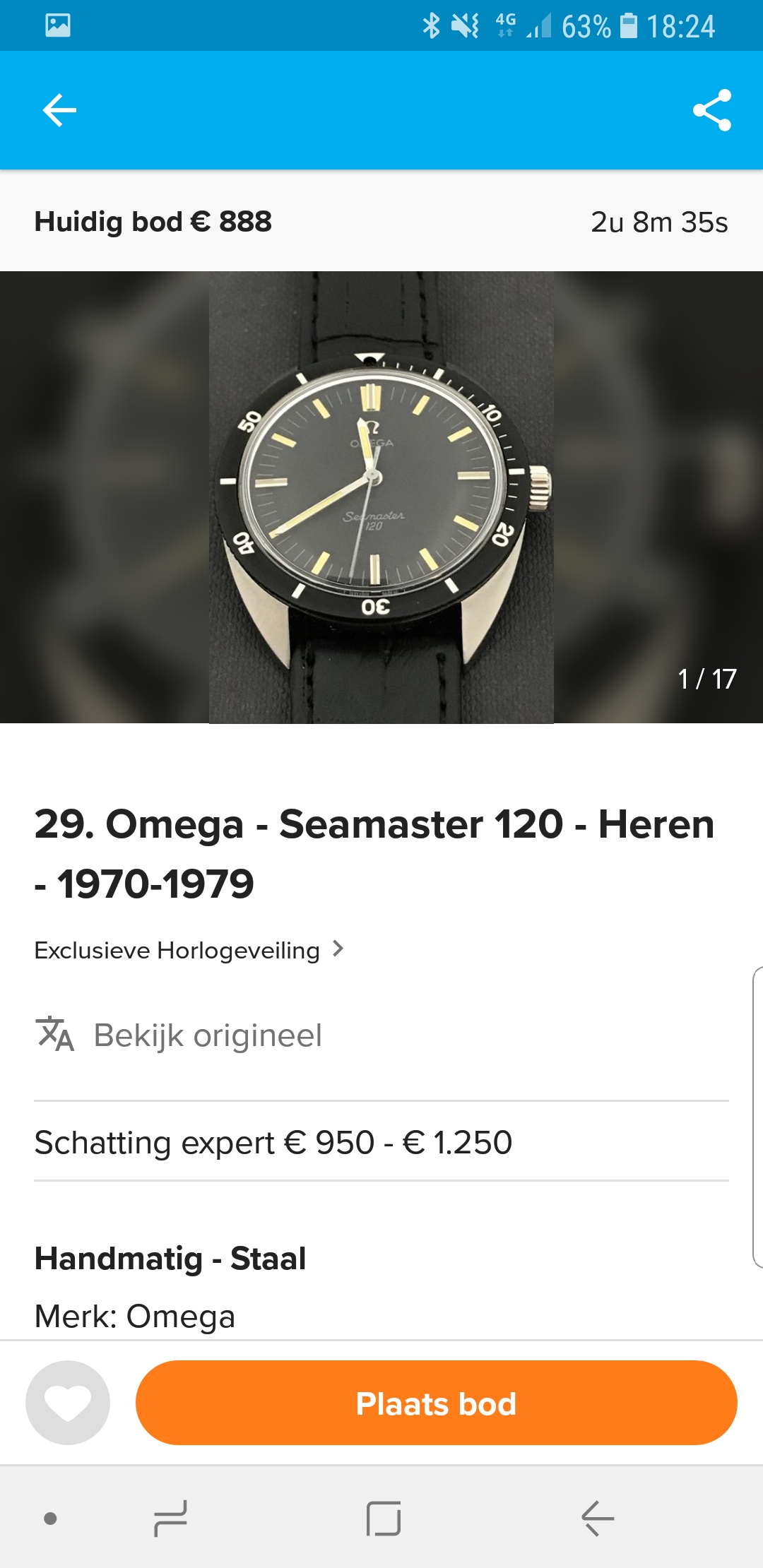Open the Omega watch photo gallery

[381, 497]
